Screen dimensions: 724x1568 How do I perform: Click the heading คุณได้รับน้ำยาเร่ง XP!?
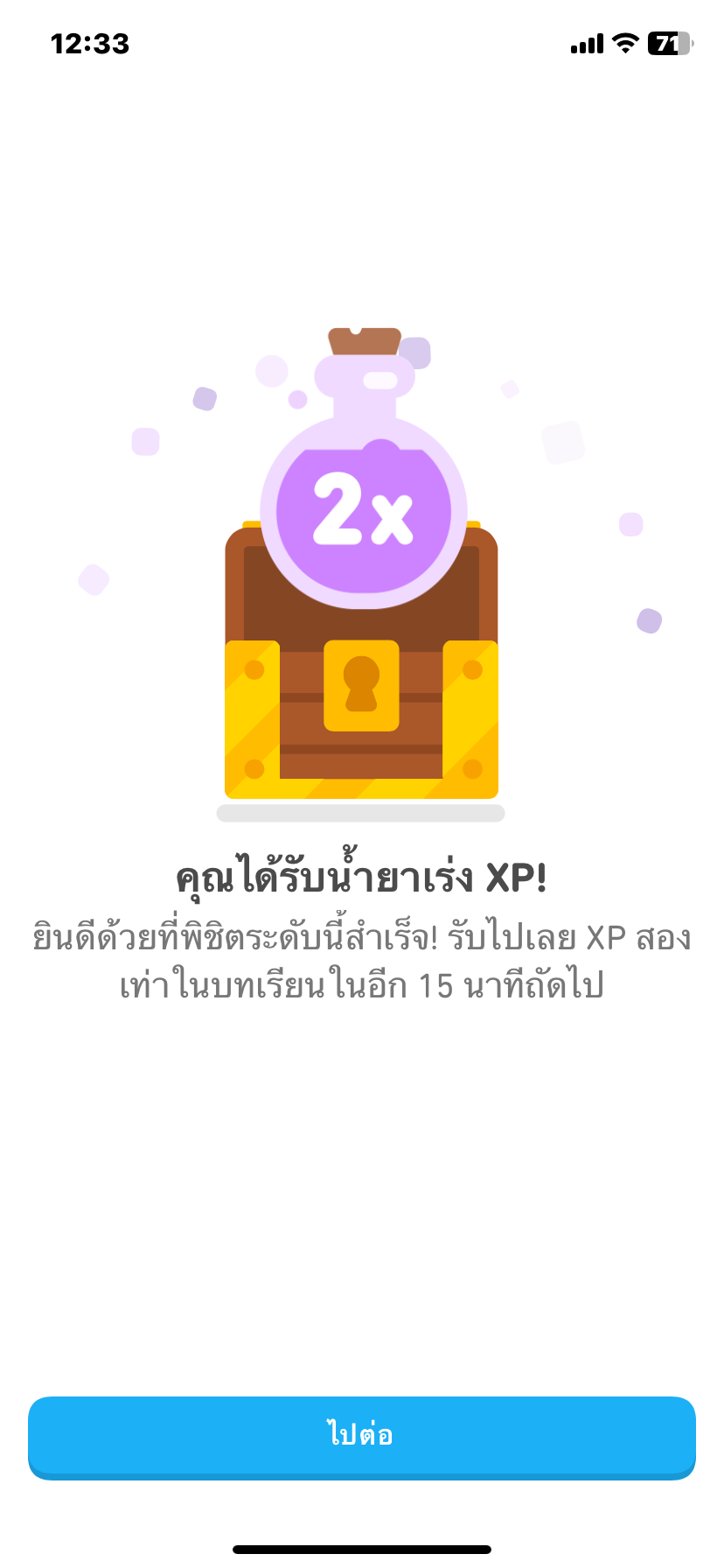[361, 875]
